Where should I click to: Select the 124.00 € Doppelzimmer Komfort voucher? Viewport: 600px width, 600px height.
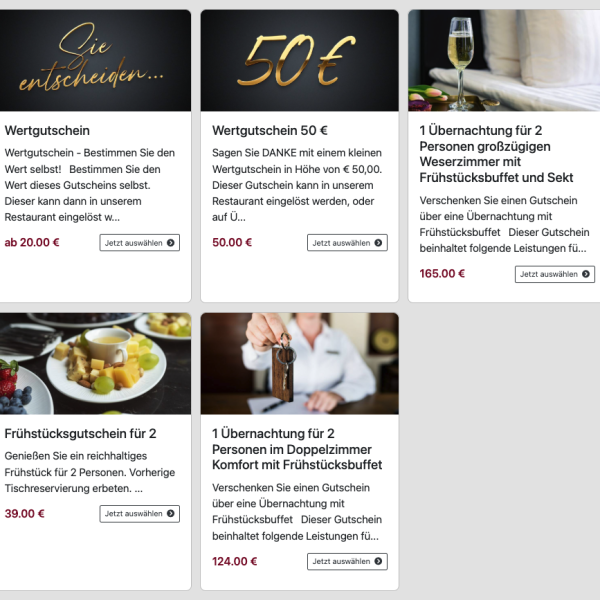[x=347, y=561]
